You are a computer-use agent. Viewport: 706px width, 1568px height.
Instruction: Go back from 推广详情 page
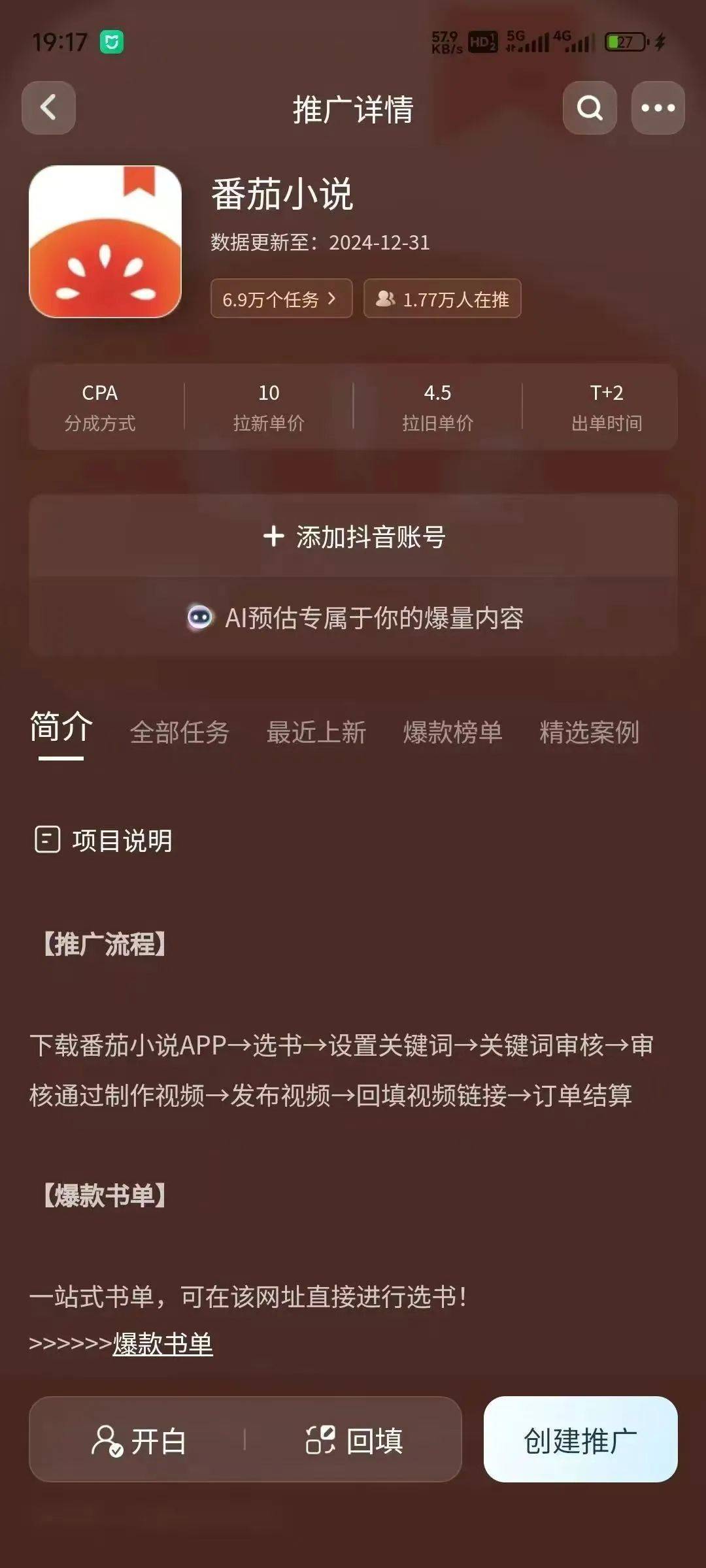48,108
